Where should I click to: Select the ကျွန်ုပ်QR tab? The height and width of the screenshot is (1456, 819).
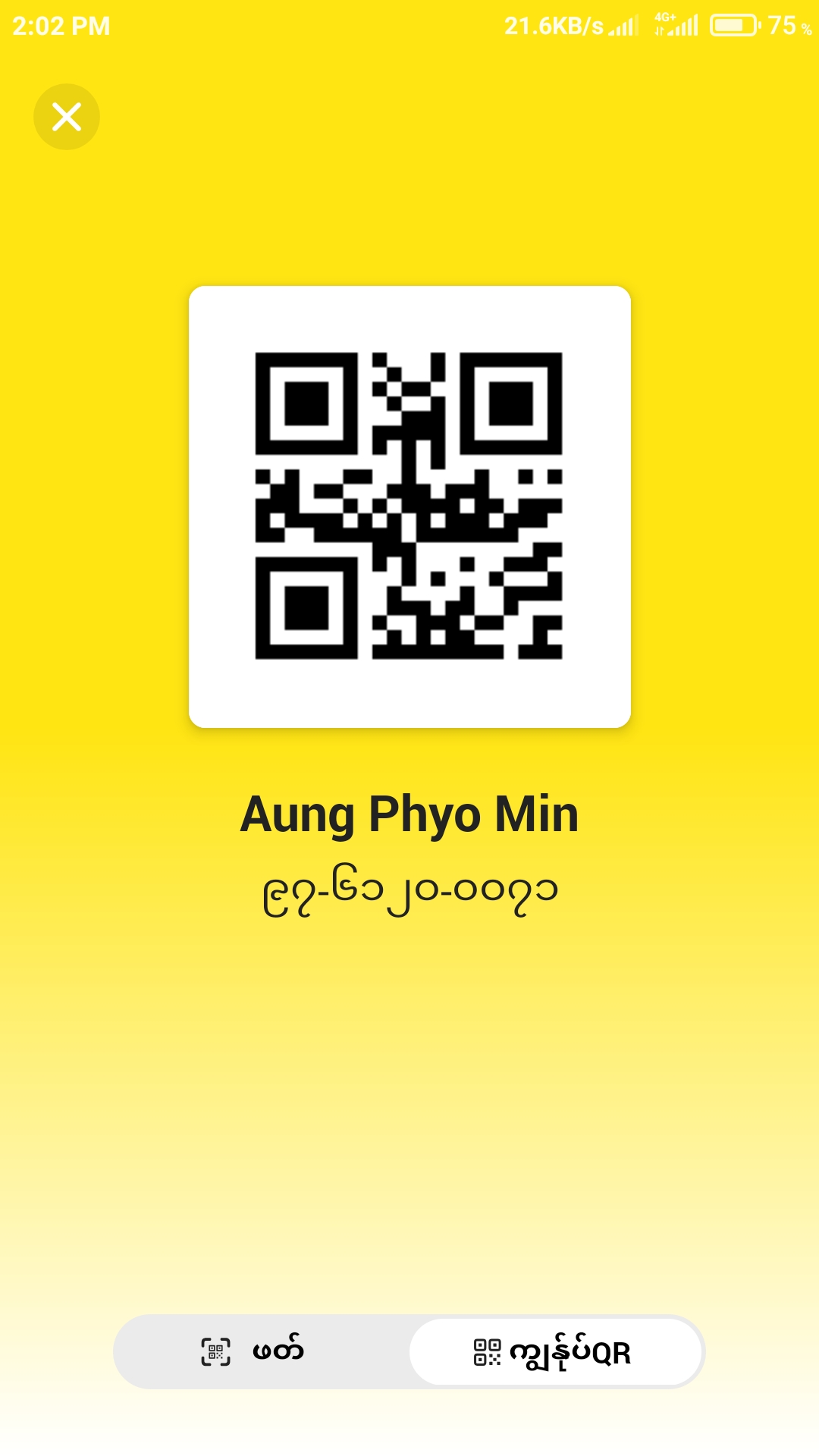click(554, 1352)
